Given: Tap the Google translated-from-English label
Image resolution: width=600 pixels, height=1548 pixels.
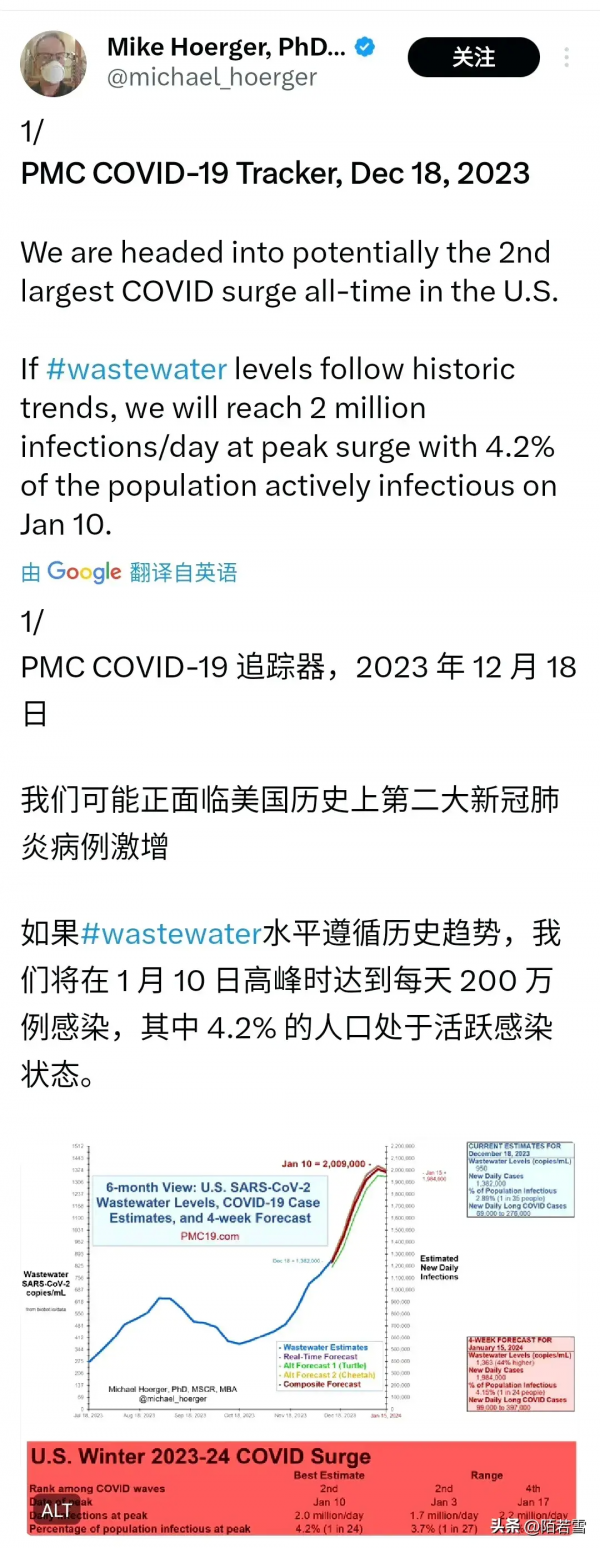Looking at the screenshot, I should [130, 572].
